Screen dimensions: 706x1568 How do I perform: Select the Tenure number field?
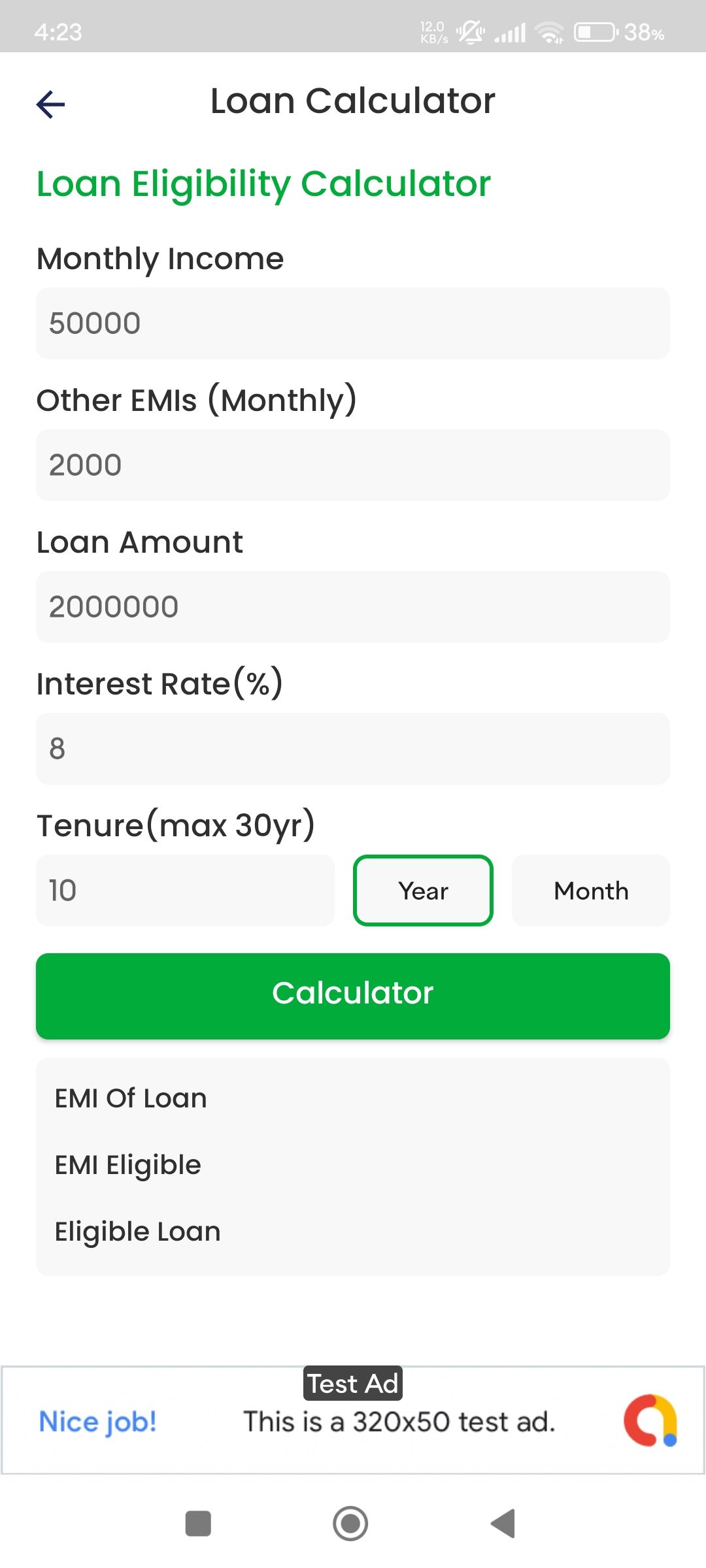pyautogui.click(x=185, y=890)
